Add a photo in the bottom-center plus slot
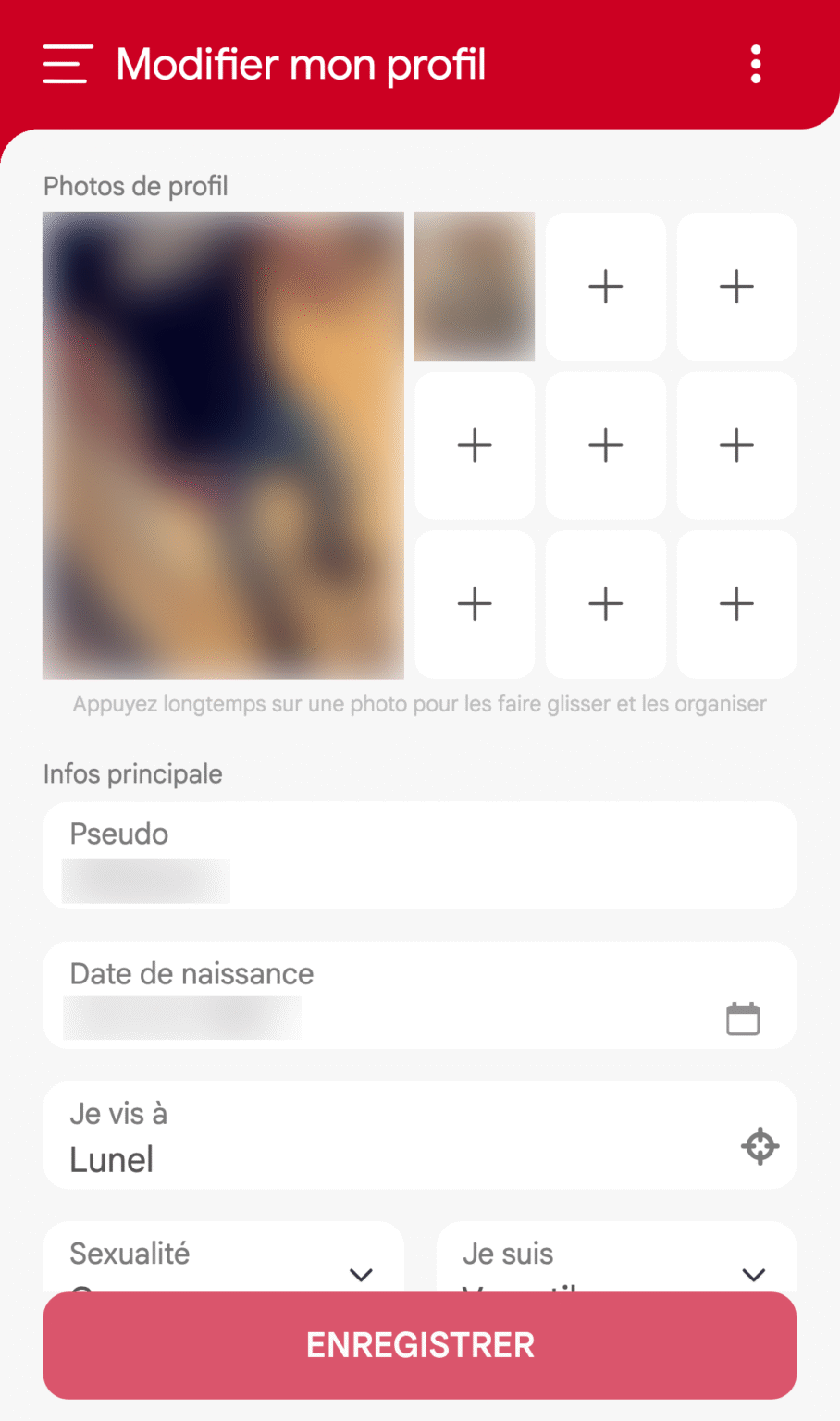This screenshot has height=1421, width=840. (x=605, y=604)
